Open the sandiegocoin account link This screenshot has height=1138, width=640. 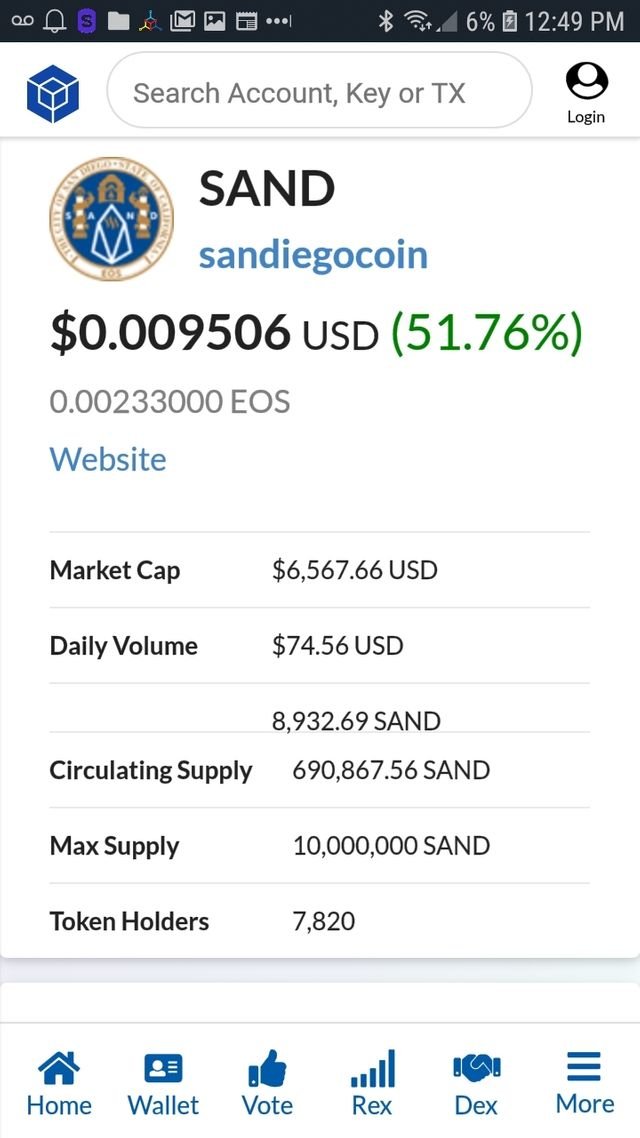coord(313,255)
